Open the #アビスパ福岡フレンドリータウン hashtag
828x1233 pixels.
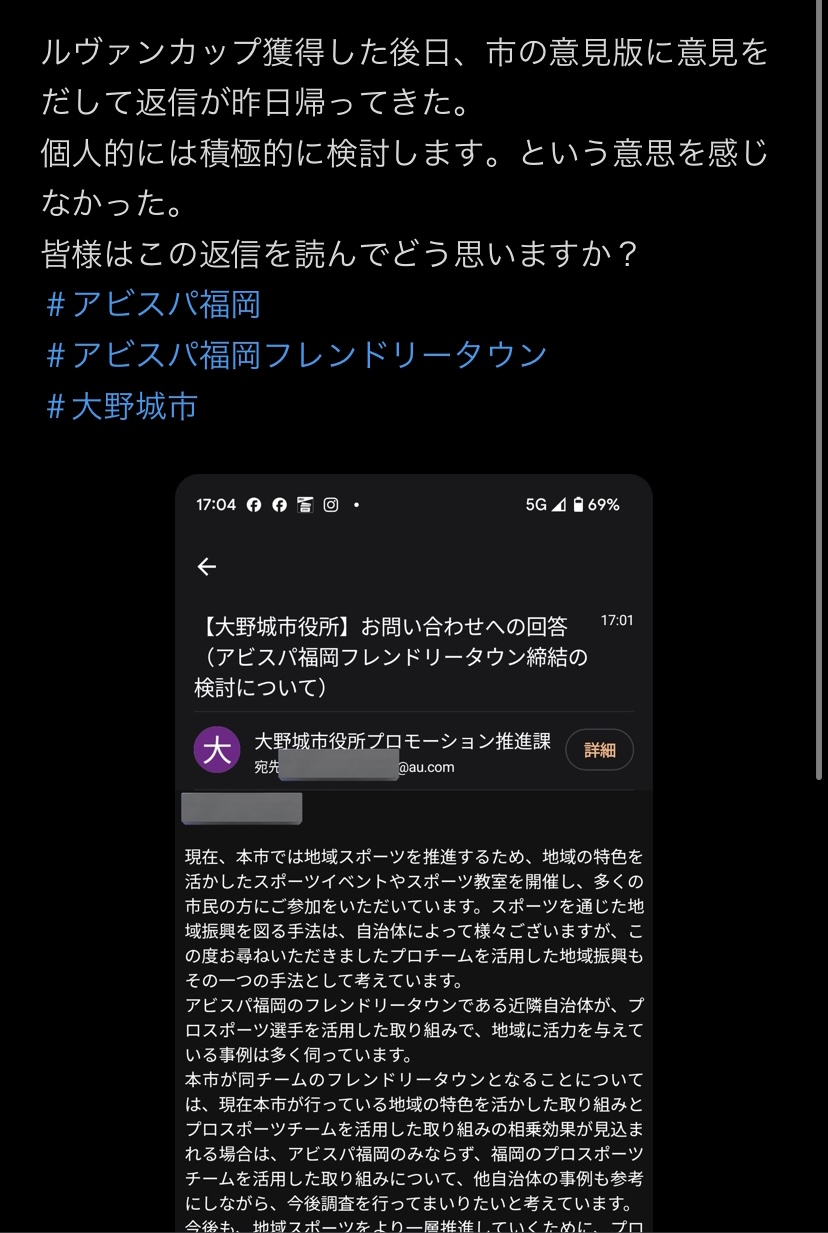pyautogui.click(x=296, y=355)
